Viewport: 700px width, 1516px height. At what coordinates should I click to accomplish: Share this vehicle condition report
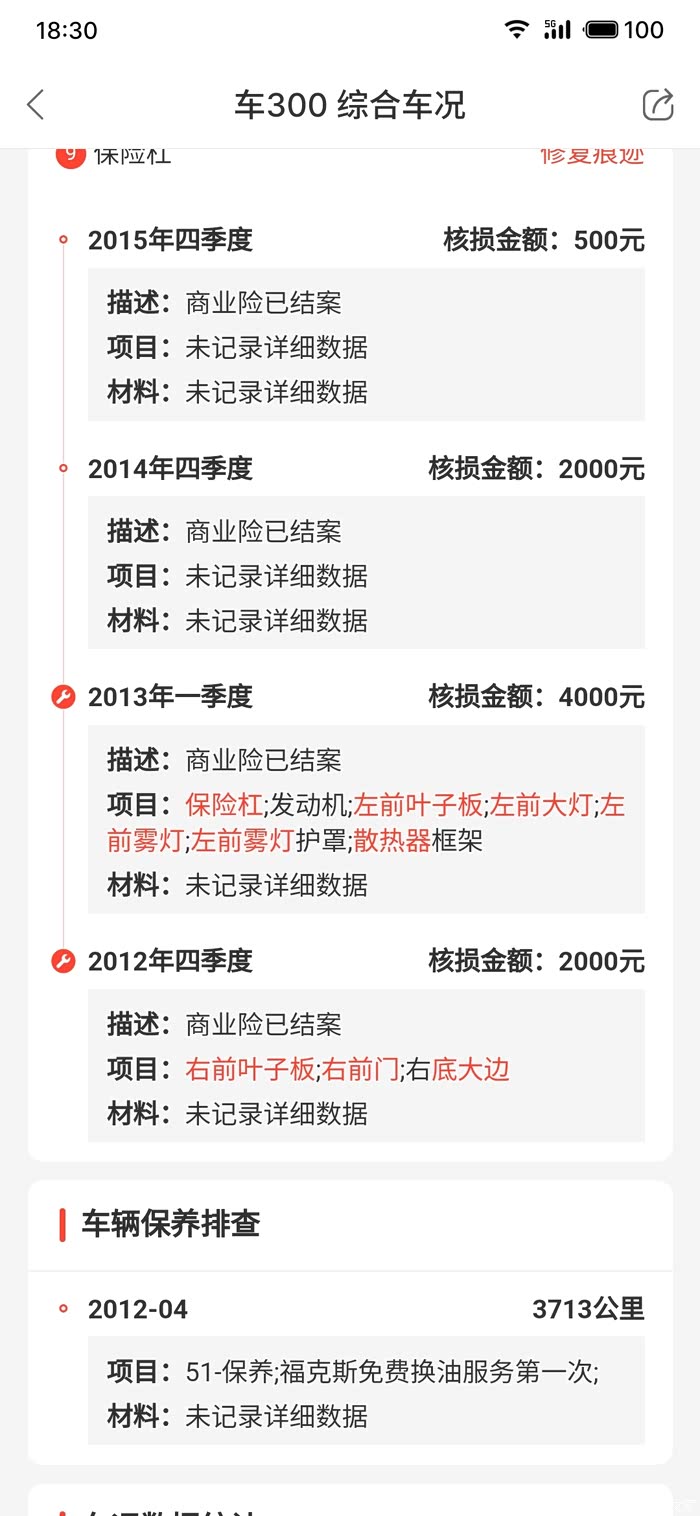pos(657,104)
